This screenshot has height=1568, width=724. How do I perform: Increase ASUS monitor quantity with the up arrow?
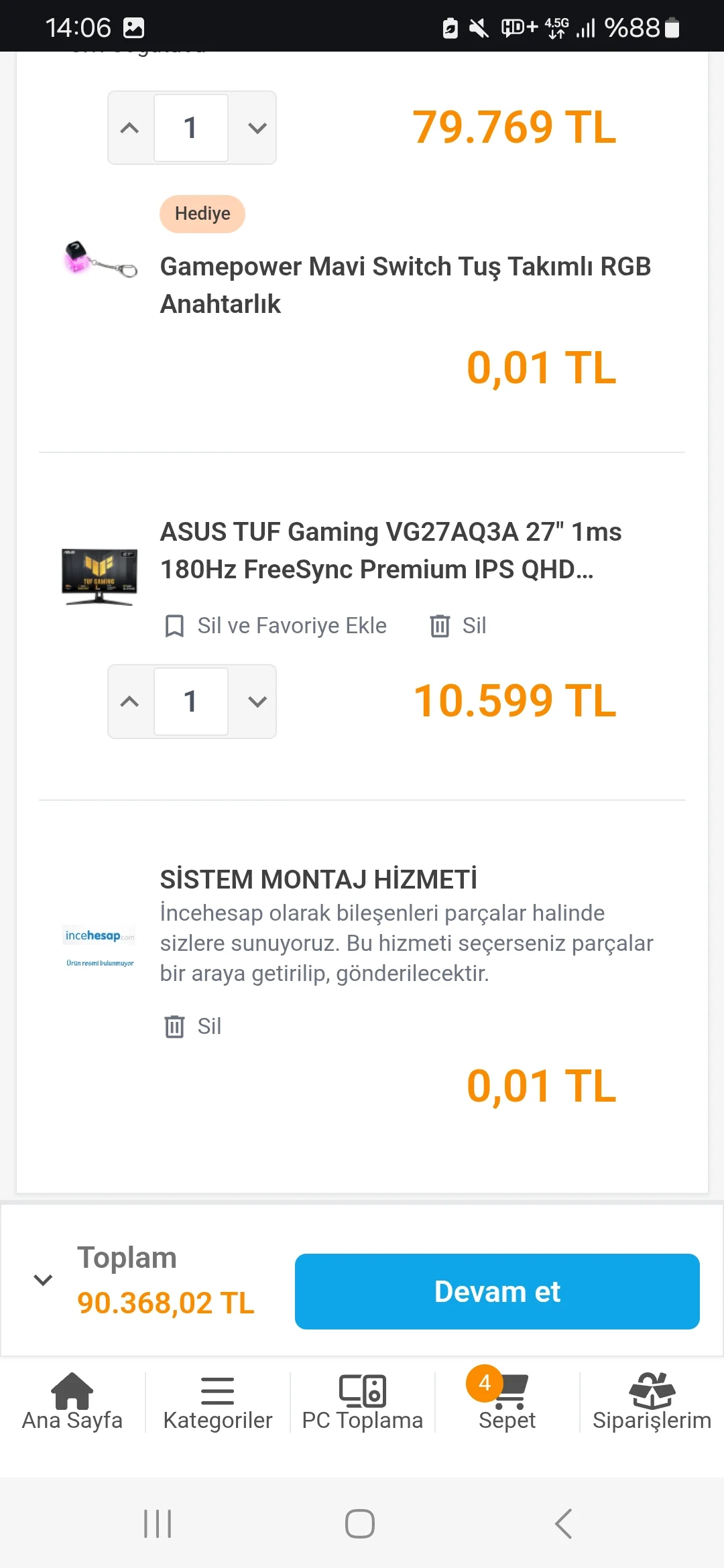pyautogui.click(x=129, y=702)
